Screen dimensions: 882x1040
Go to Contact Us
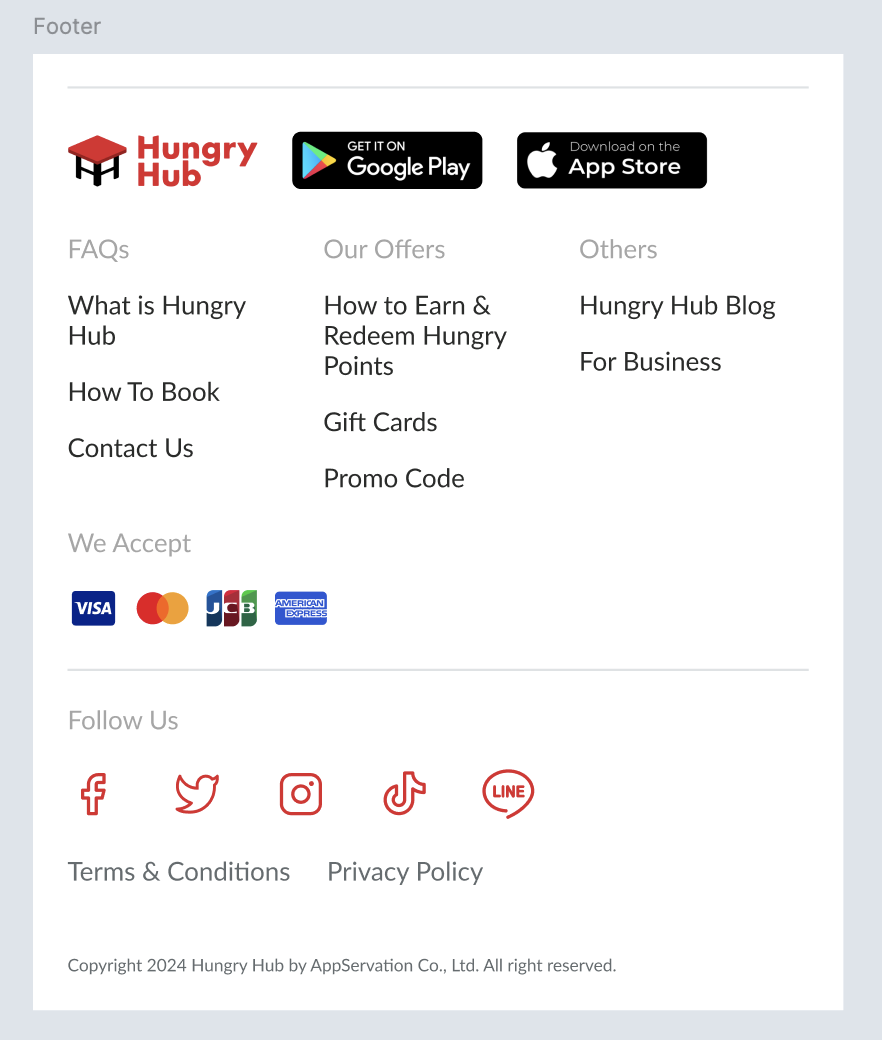131,448
